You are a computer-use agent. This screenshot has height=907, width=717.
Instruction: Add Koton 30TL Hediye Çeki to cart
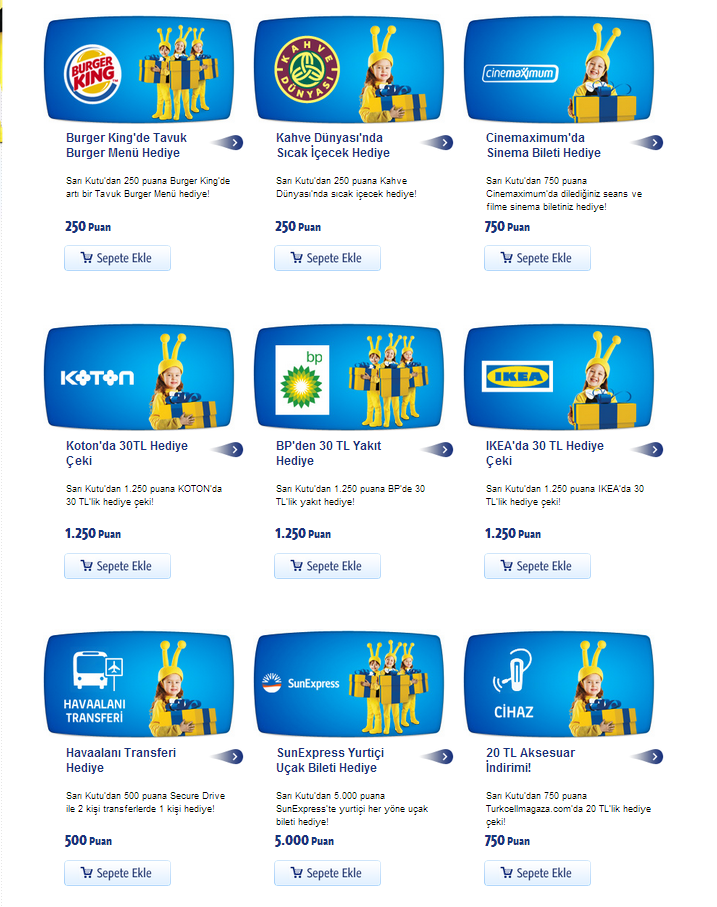(117, 566)
